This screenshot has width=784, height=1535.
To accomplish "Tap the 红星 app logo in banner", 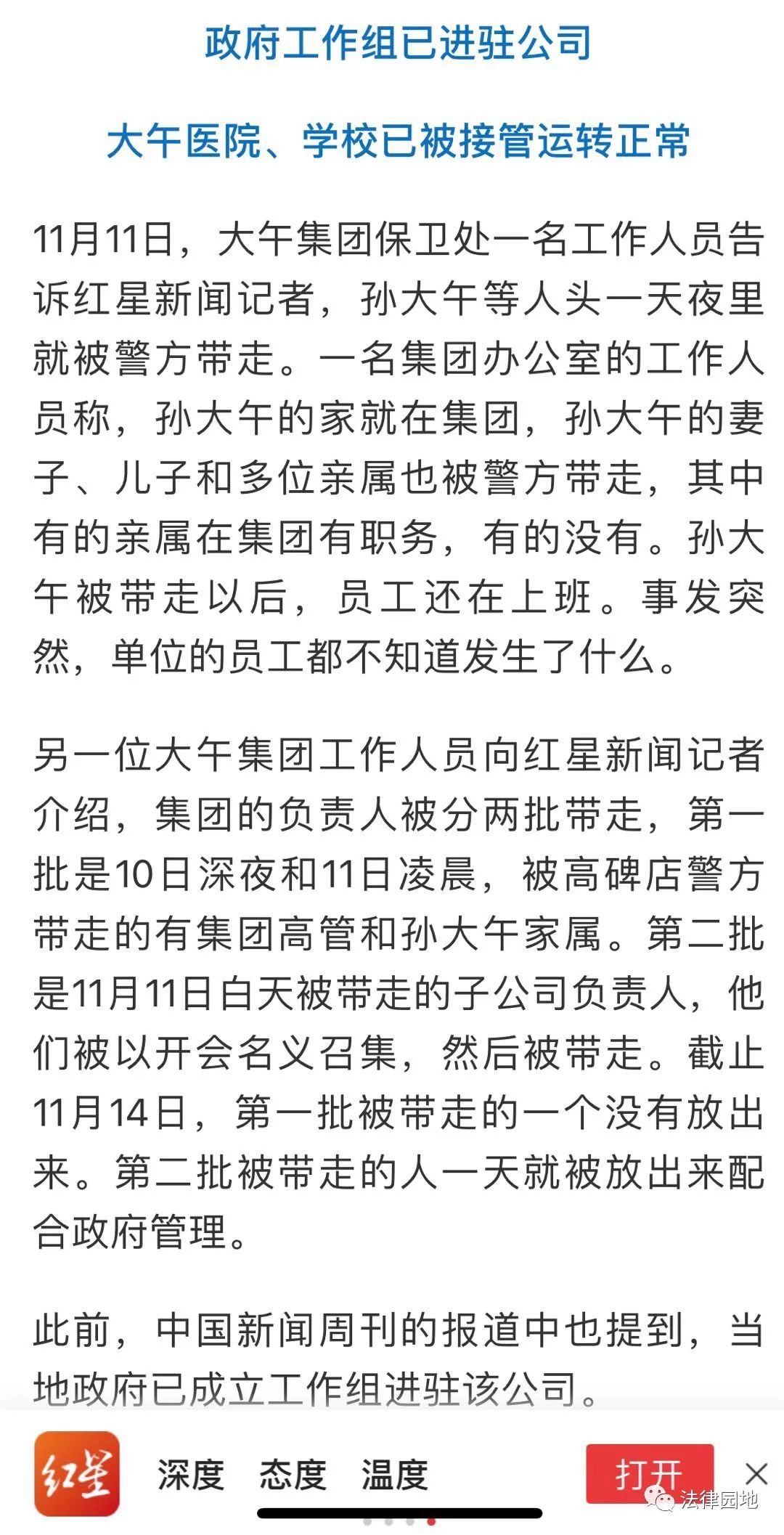I will coord(77,1473).
